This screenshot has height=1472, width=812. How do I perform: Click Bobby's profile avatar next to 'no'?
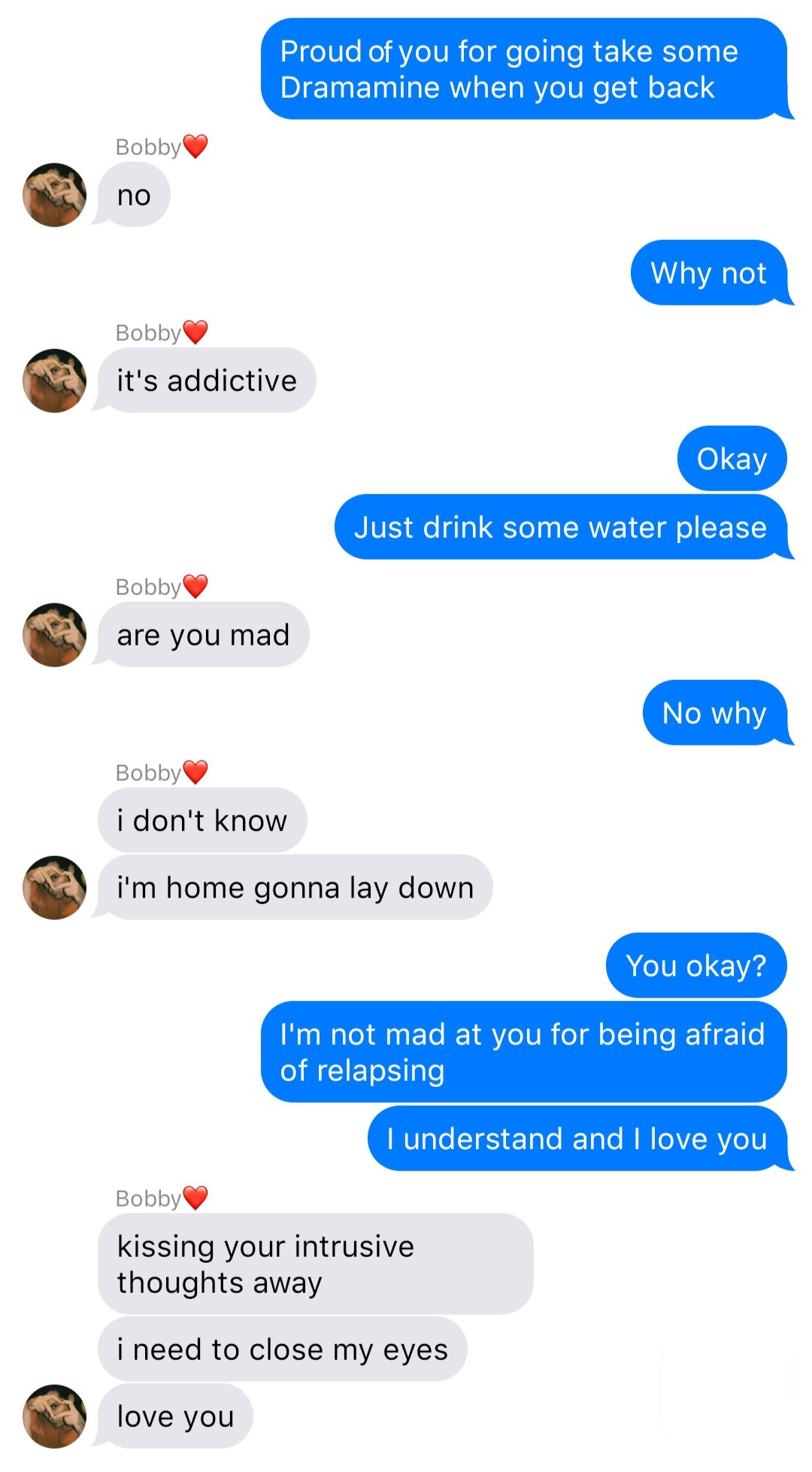pos(53,196)
